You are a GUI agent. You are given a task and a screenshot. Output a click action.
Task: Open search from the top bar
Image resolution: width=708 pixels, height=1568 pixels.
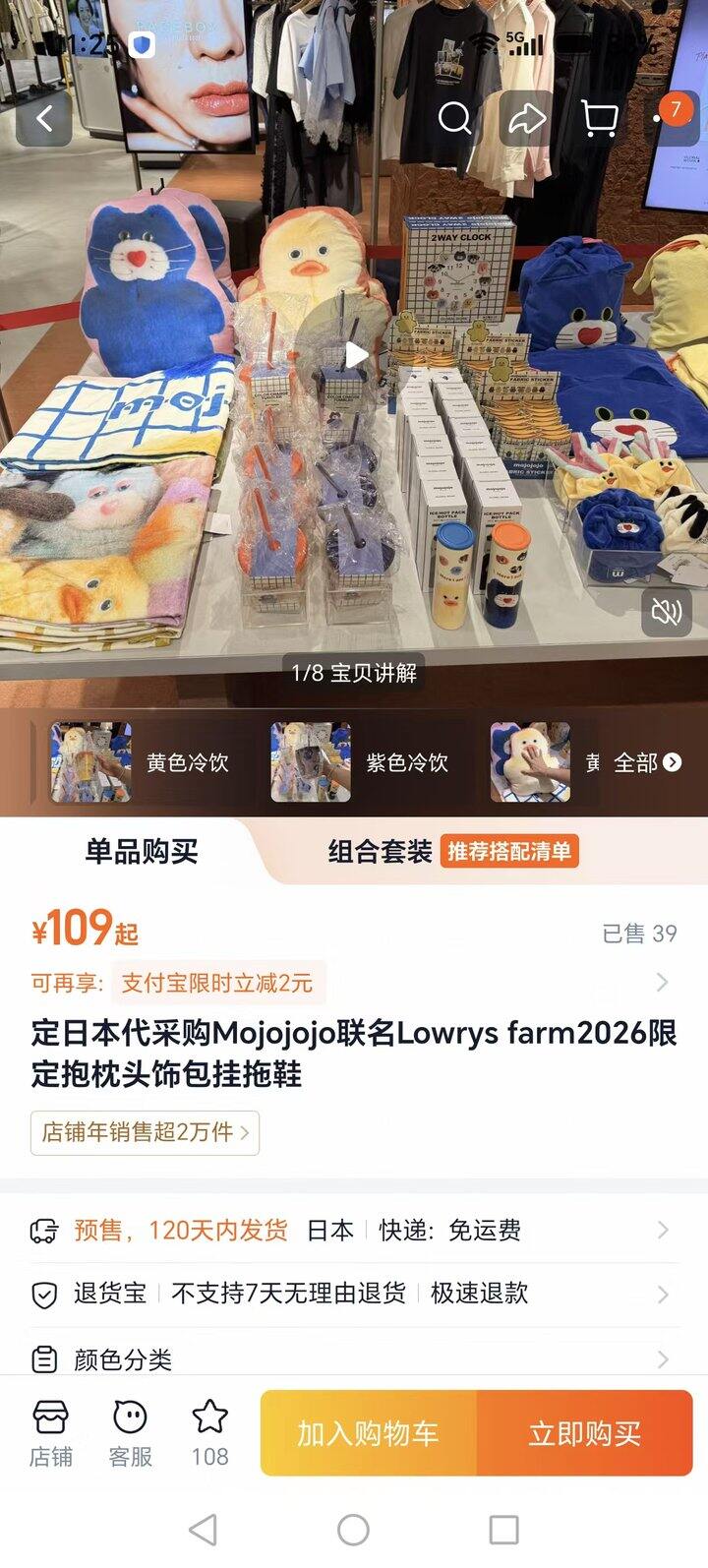454,119
